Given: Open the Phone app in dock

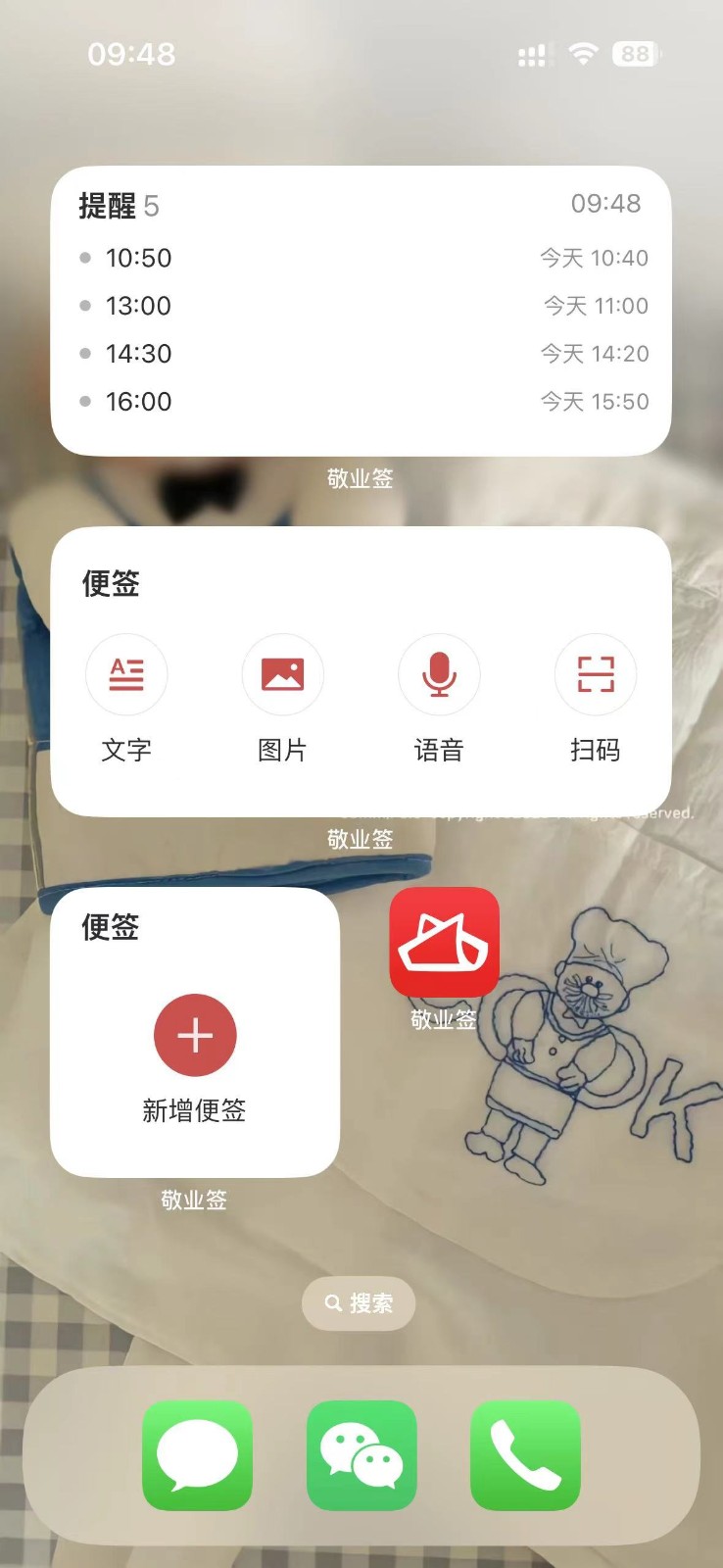Looking at the screenshot, I should pos(525,1455).
